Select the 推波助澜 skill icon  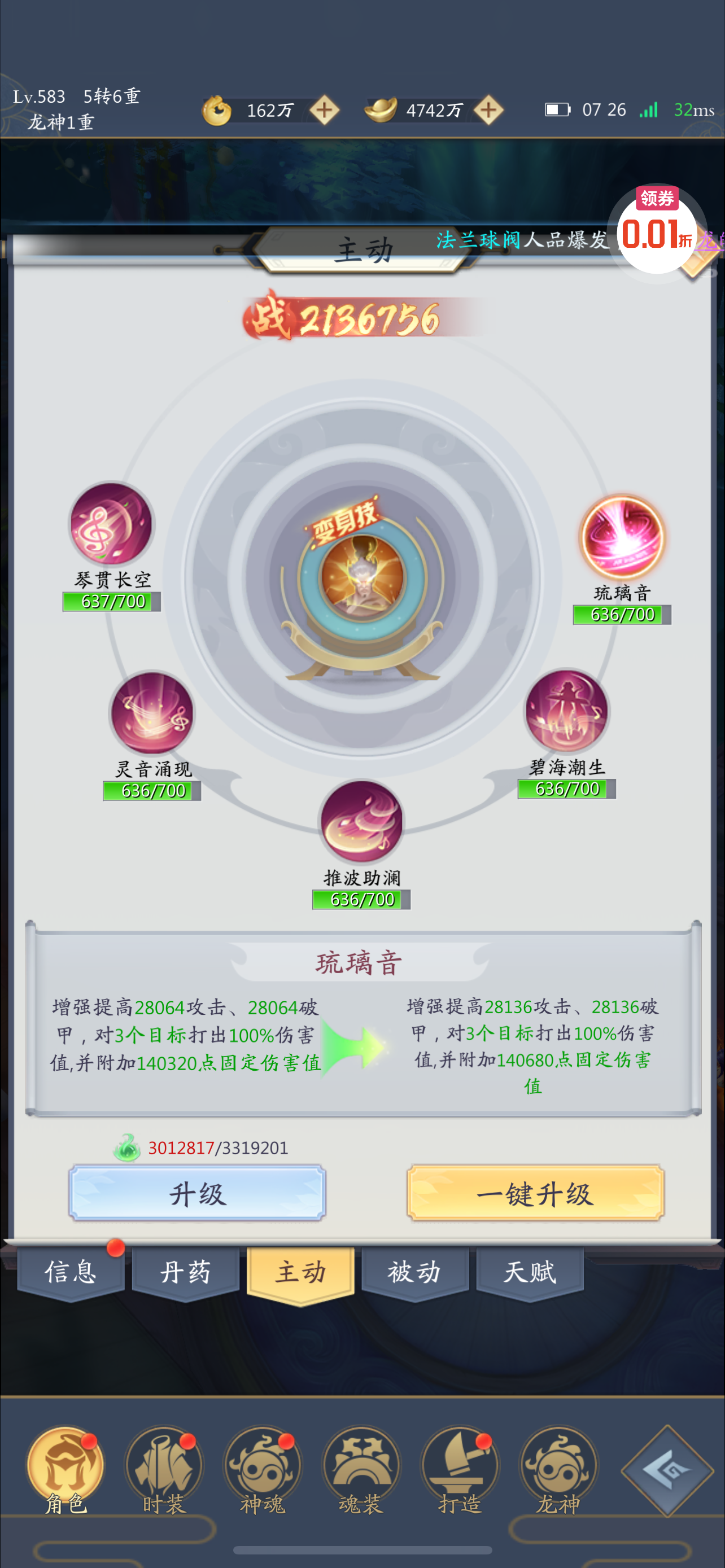click(x=361, y=822)
